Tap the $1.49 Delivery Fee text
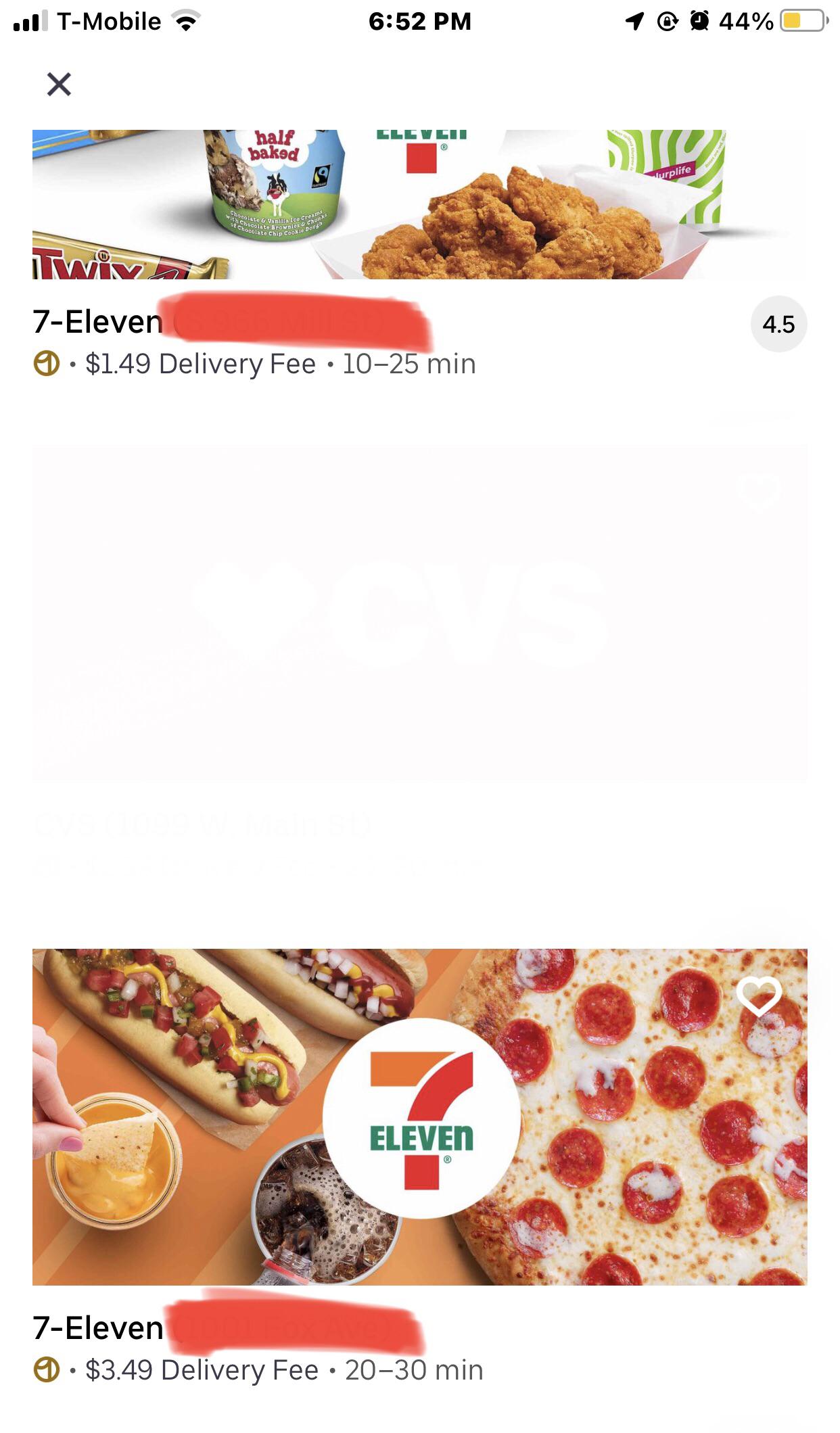Viewport: 840px width, 1433px height. coord(198,364)
